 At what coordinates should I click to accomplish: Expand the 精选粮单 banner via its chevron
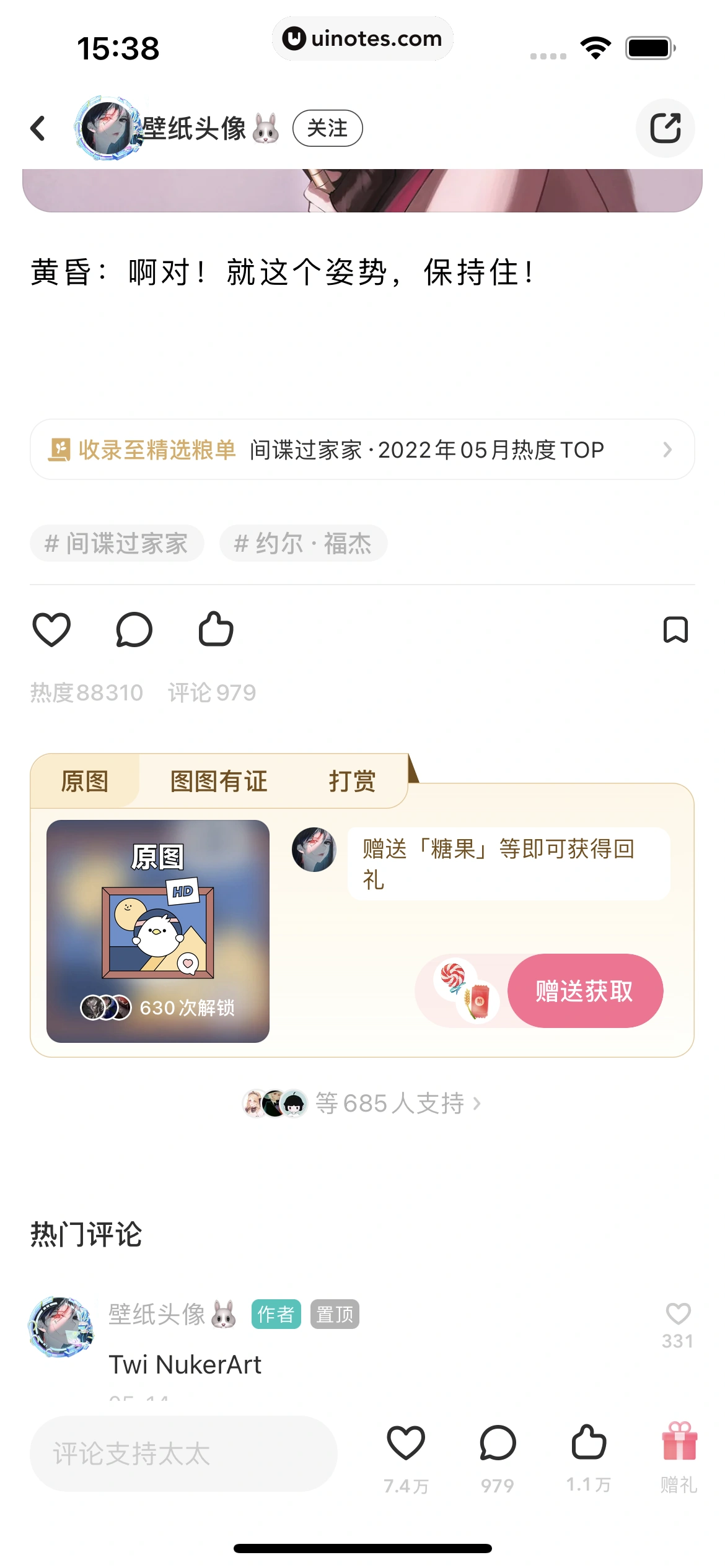tap(667, 450)
